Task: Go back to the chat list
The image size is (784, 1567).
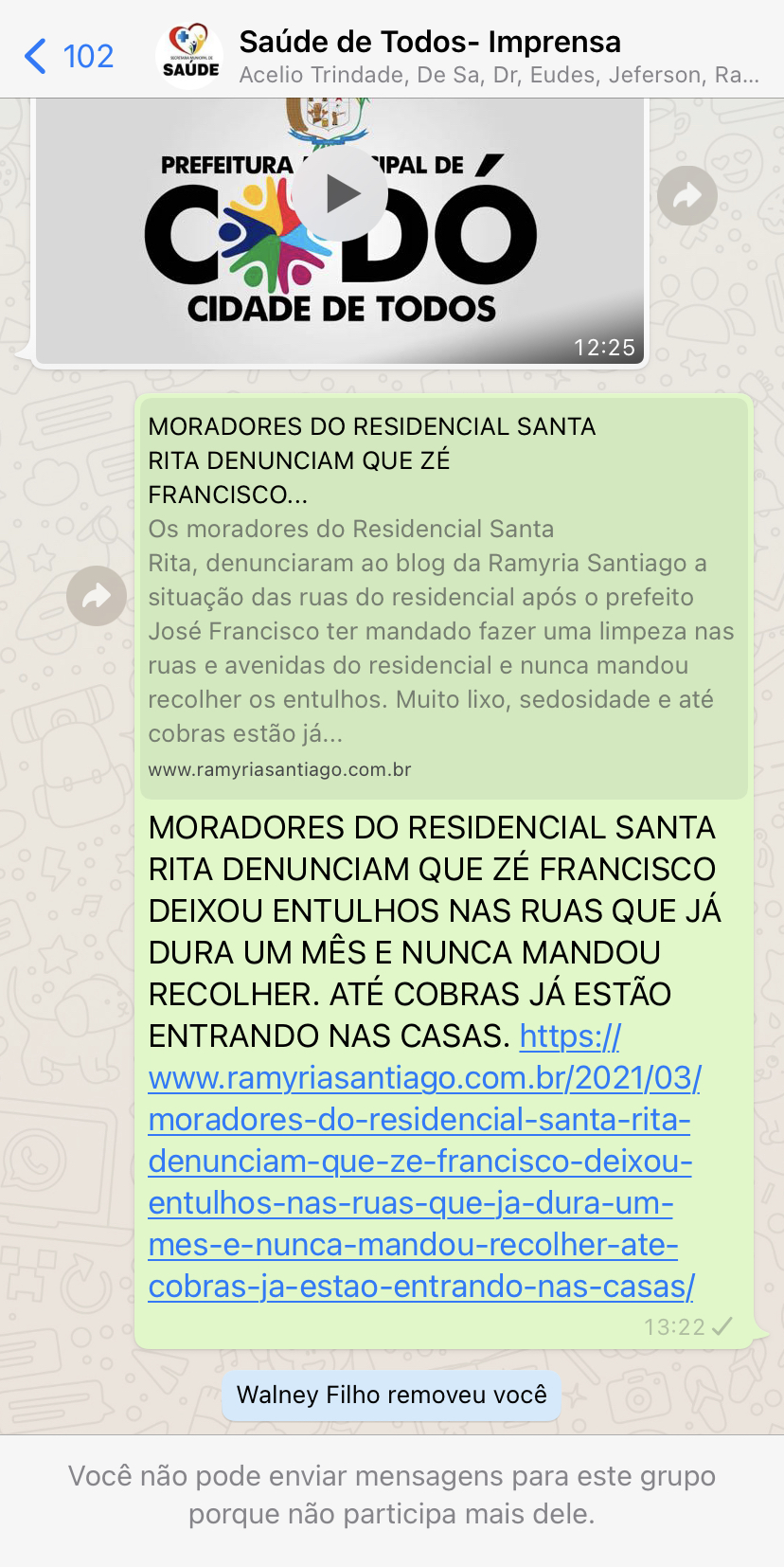Action: [x=66, y=56]
